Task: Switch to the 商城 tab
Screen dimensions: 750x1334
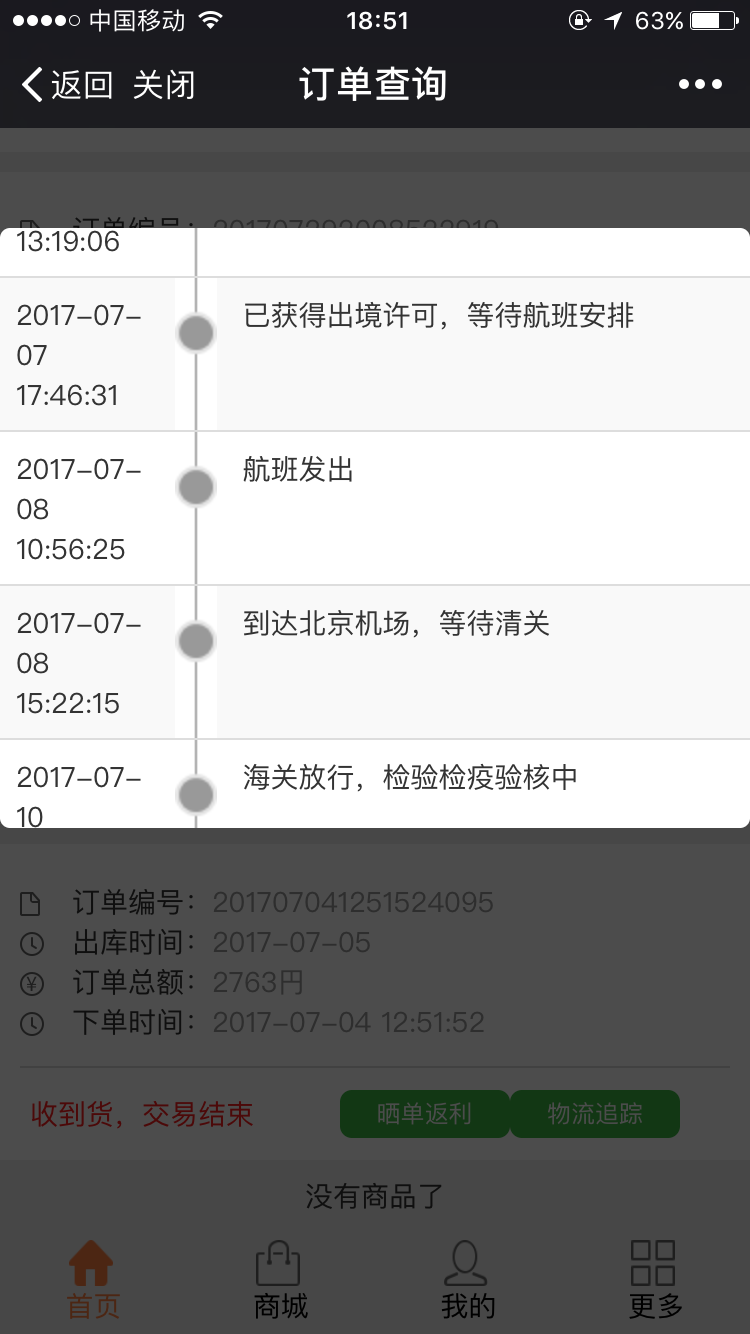Action: pyautogui.click(x=280, y=1280)
